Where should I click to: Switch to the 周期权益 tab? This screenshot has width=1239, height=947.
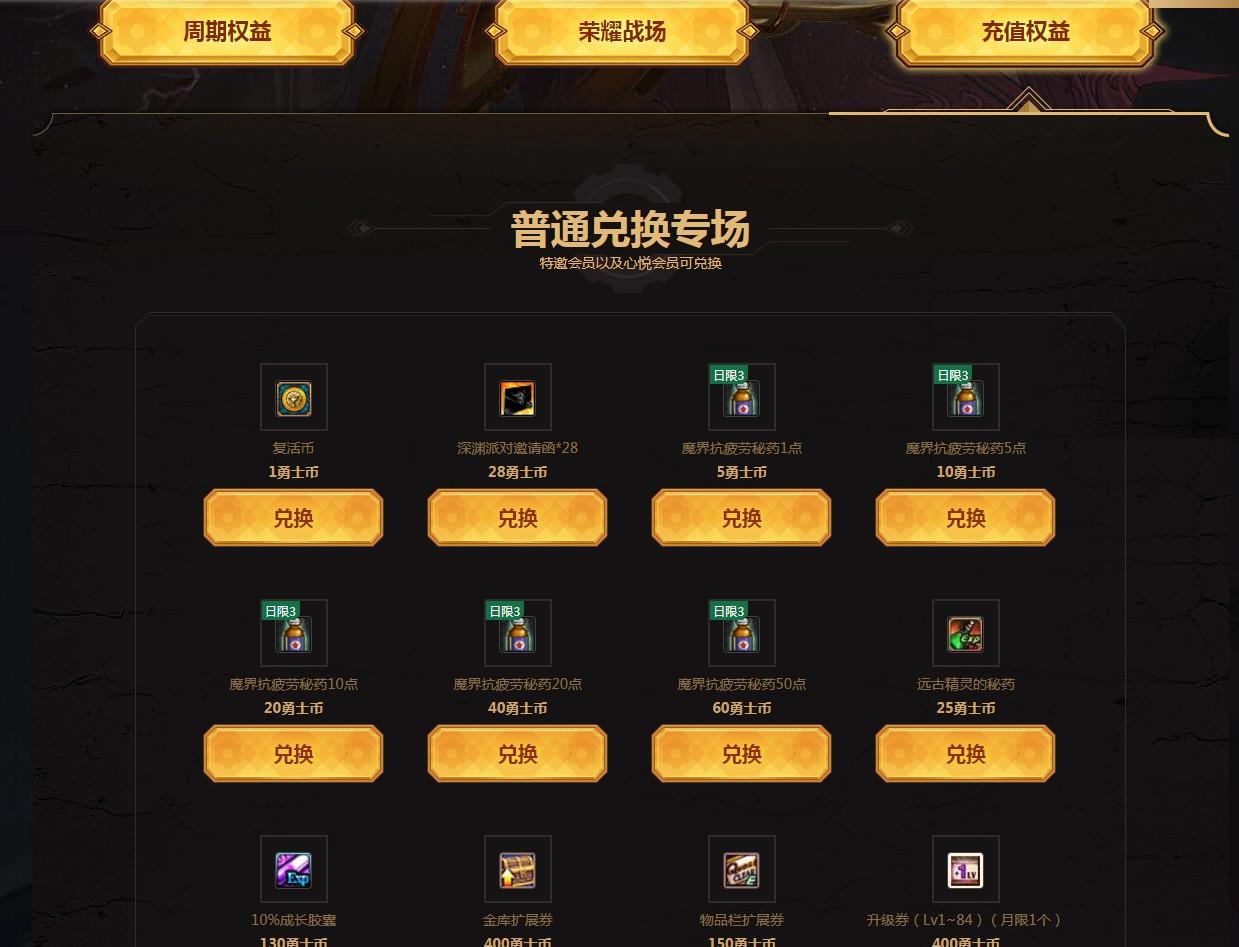[226, 31]
